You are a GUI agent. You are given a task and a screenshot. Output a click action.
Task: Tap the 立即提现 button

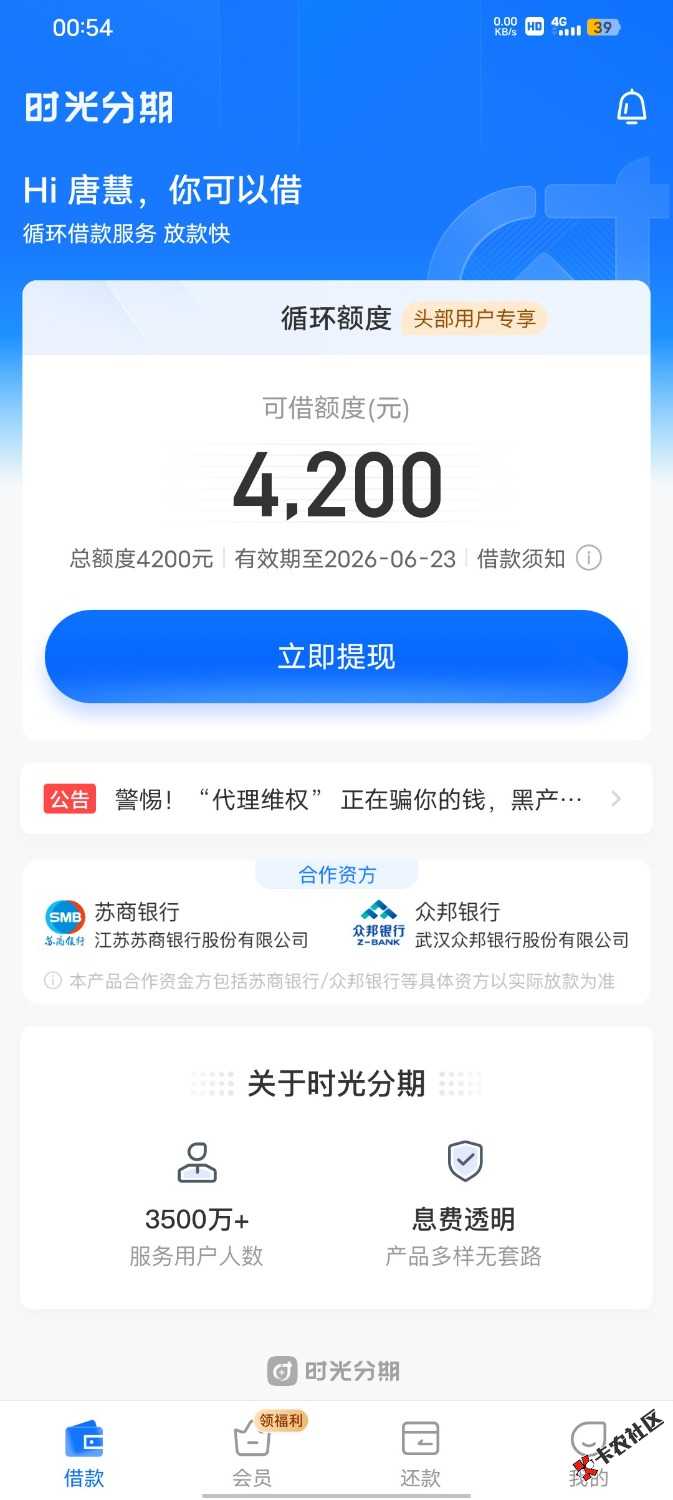(x=336, y=657)
